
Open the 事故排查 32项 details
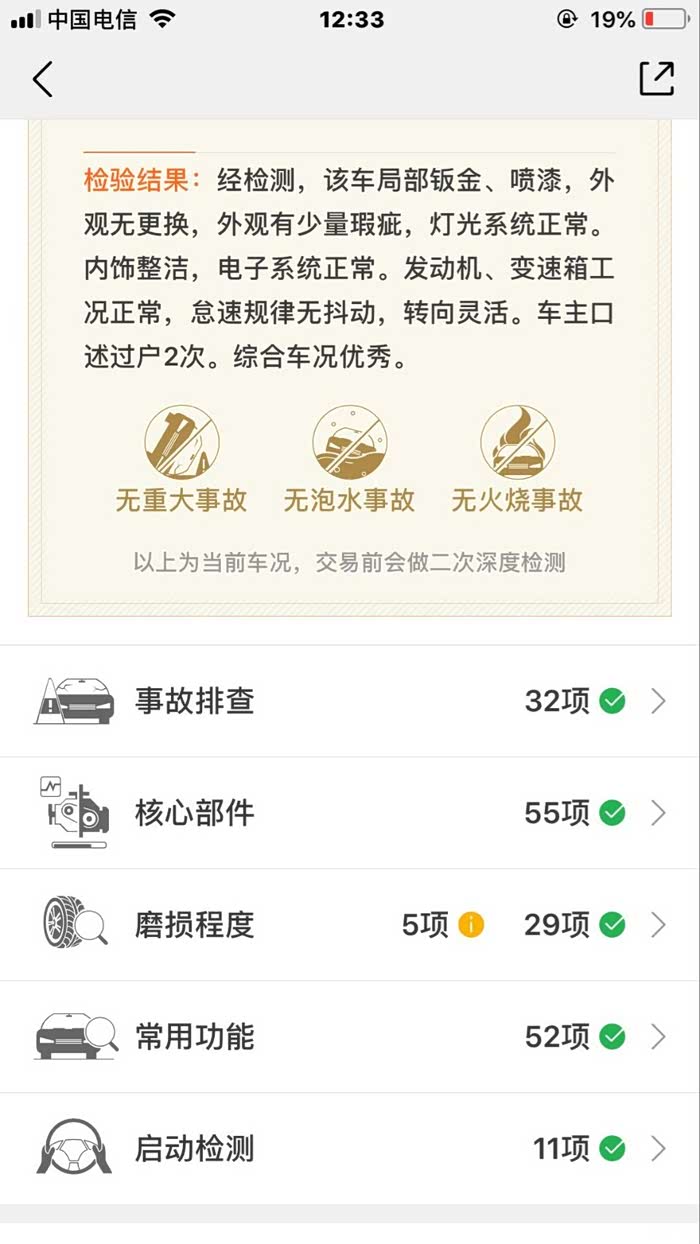tap(350, 701)
